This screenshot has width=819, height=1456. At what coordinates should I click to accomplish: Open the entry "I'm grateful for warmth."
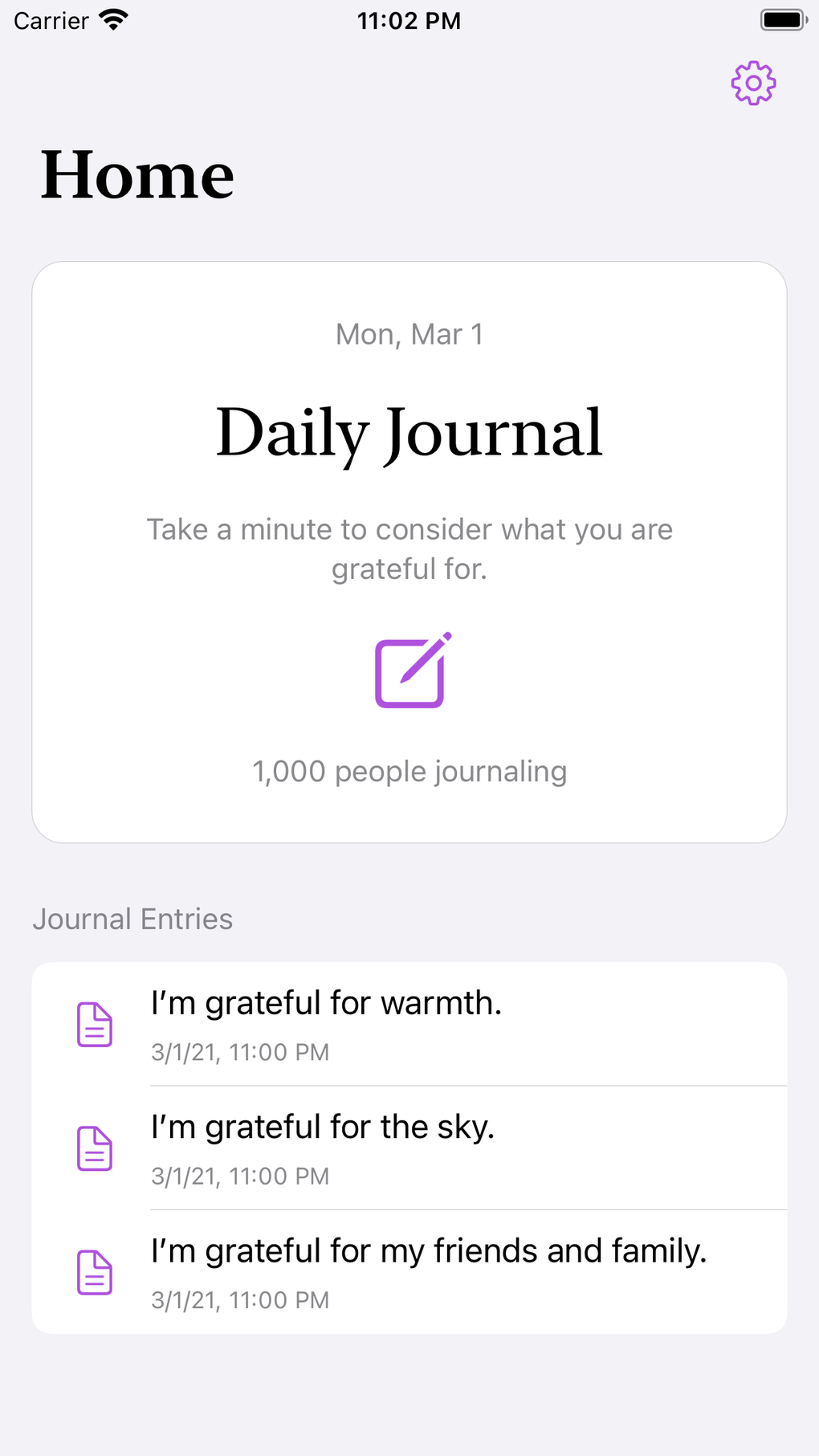coord(409,1024)
